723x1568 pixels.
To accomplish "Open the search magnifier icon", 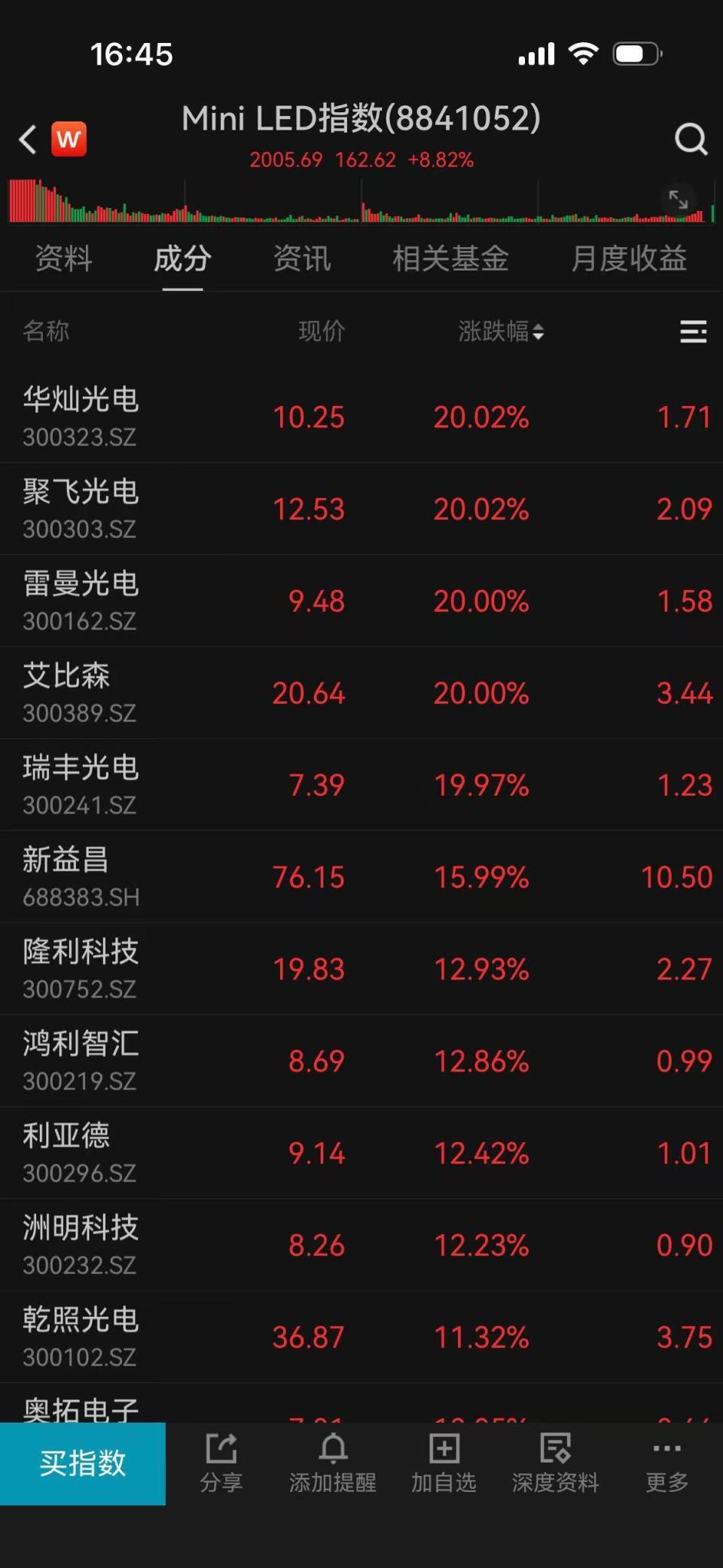I will coord(690,139).
